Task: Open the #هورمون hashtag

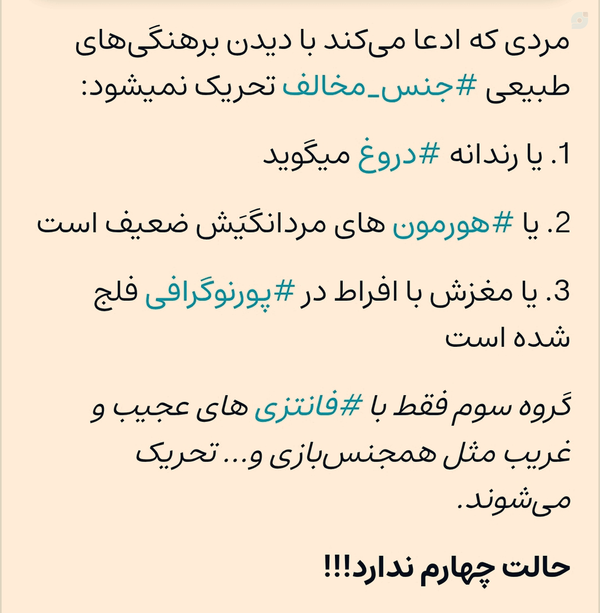Action: [452, 225]
